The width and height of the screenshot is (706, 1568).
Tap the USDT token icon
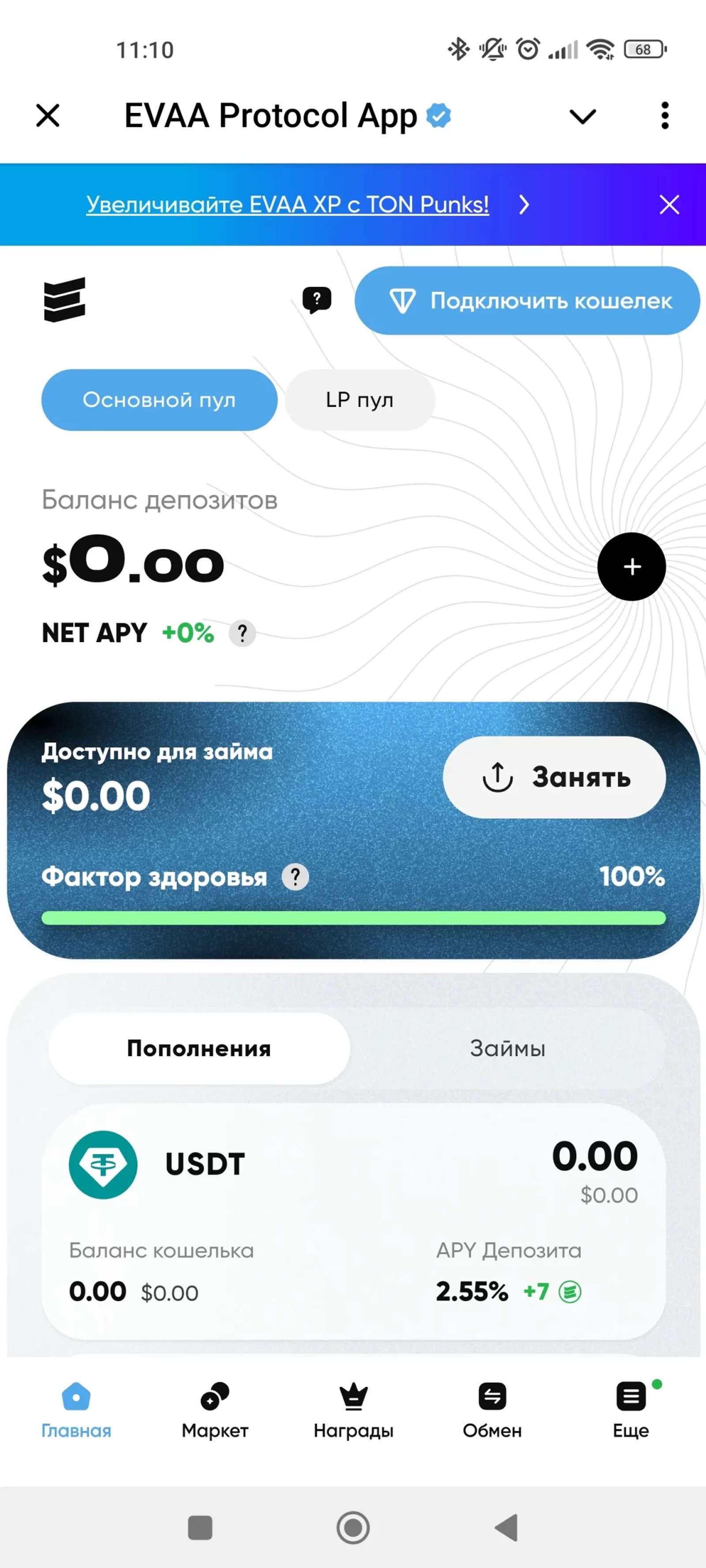click(x=103, y=1163)
